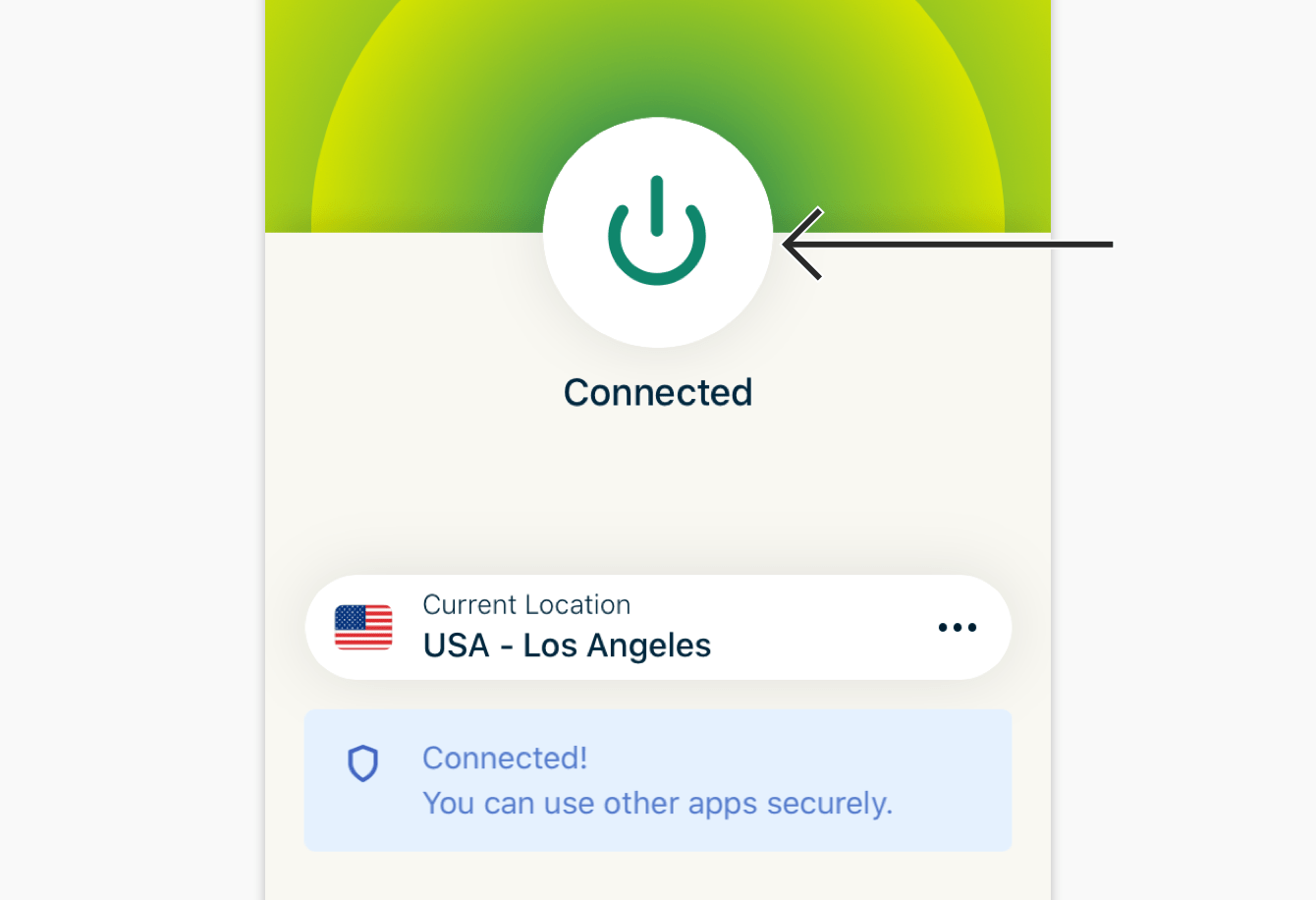Viewport: 1316px width, 900px height.
Task: Tap the power button to disconnect VPN
Action: [657, 233]
